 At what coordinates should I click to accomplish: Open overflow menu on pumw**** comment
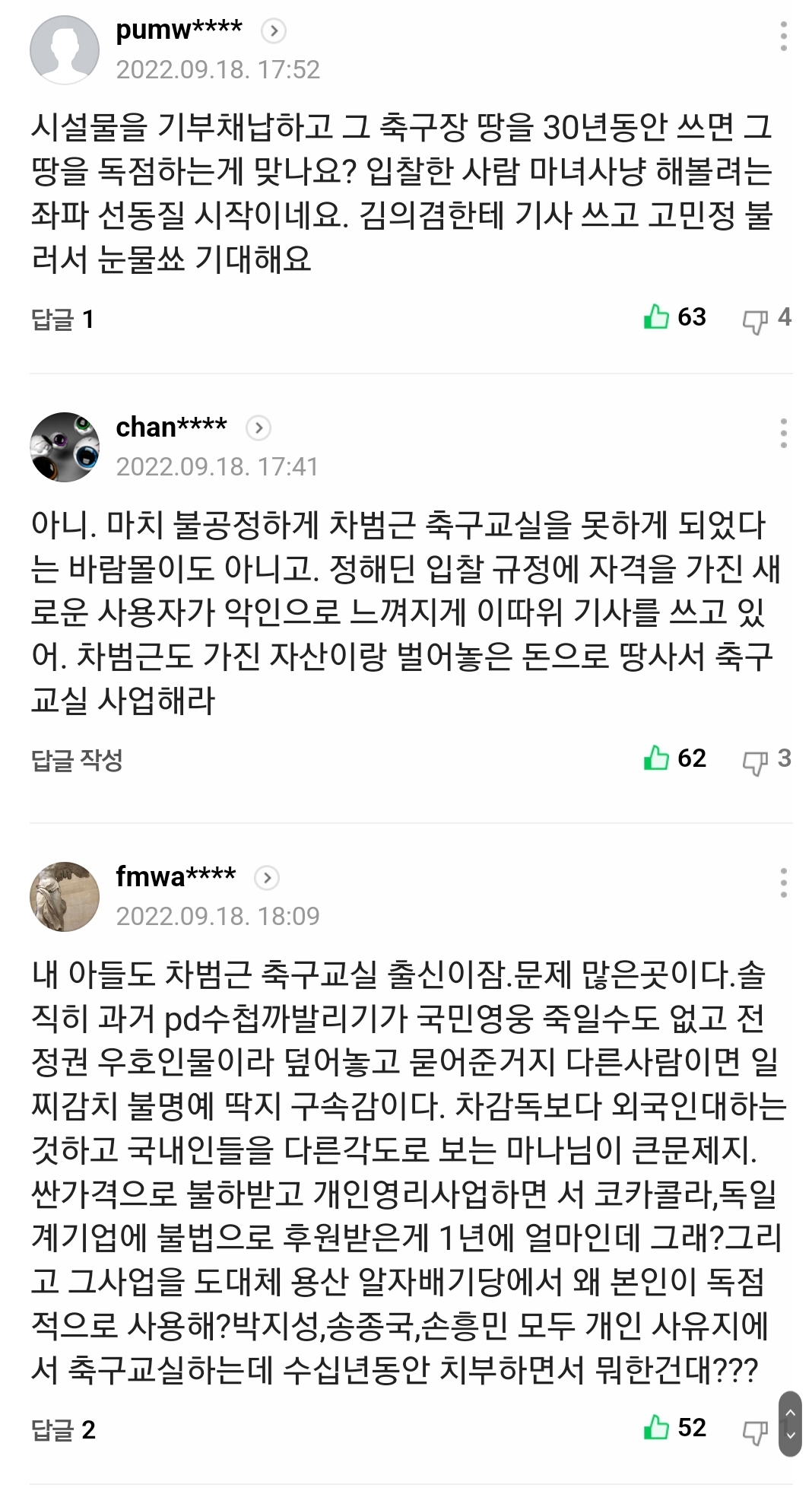click(783, 37)
